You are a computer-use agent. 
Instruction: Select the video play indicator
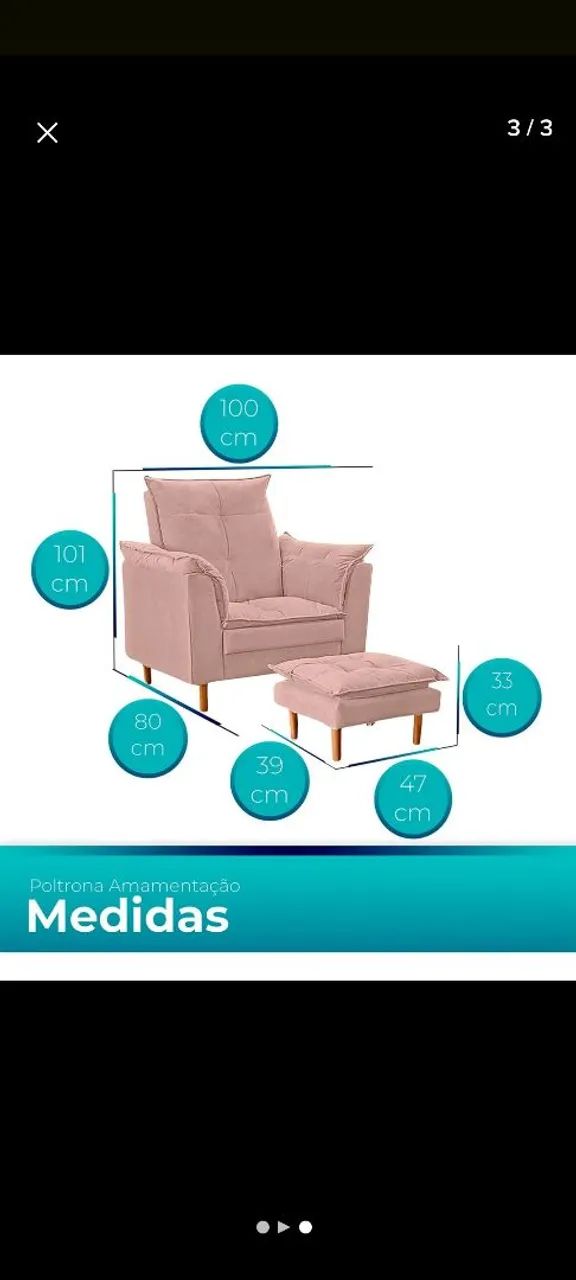click(284, 1227)
